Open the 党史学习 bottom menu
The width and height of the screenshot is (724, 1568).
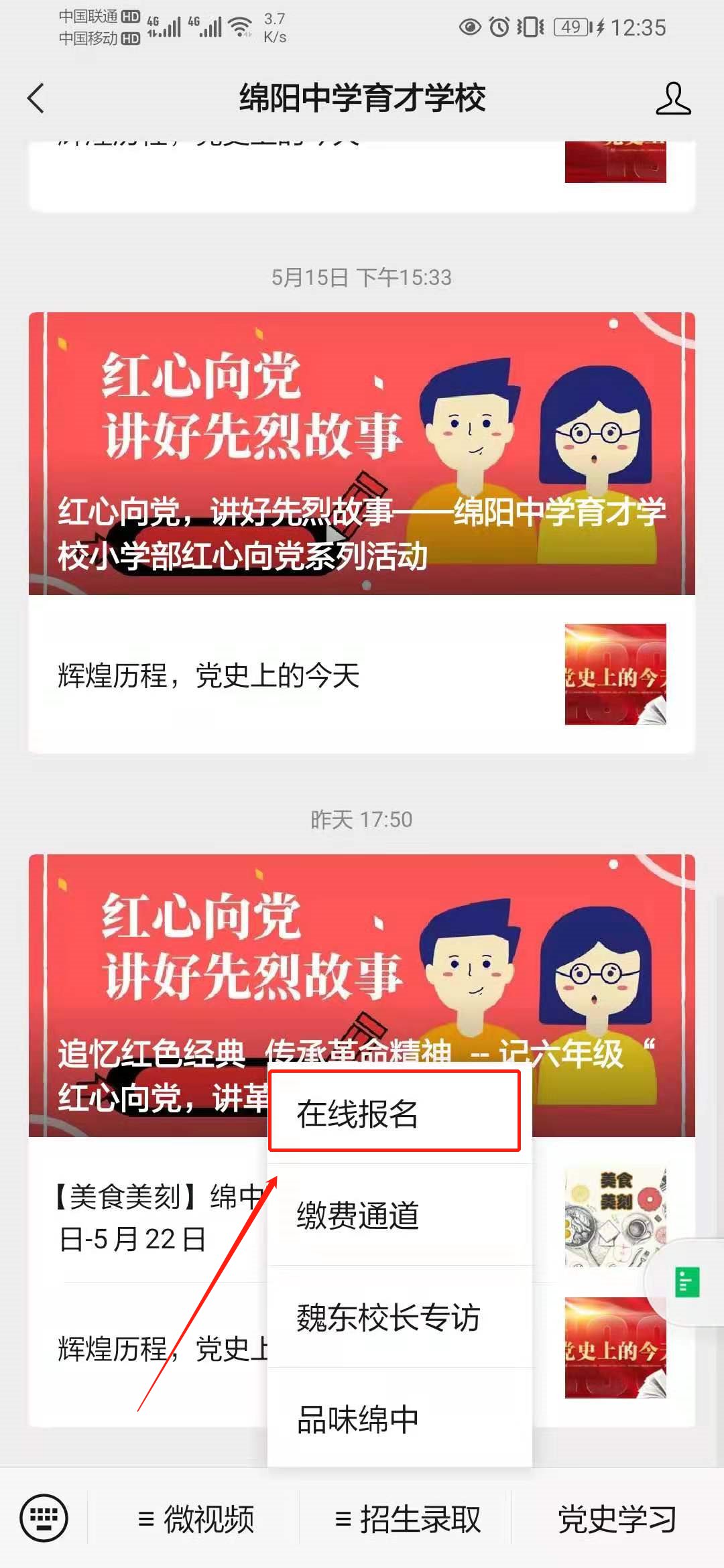point(617,1519)
